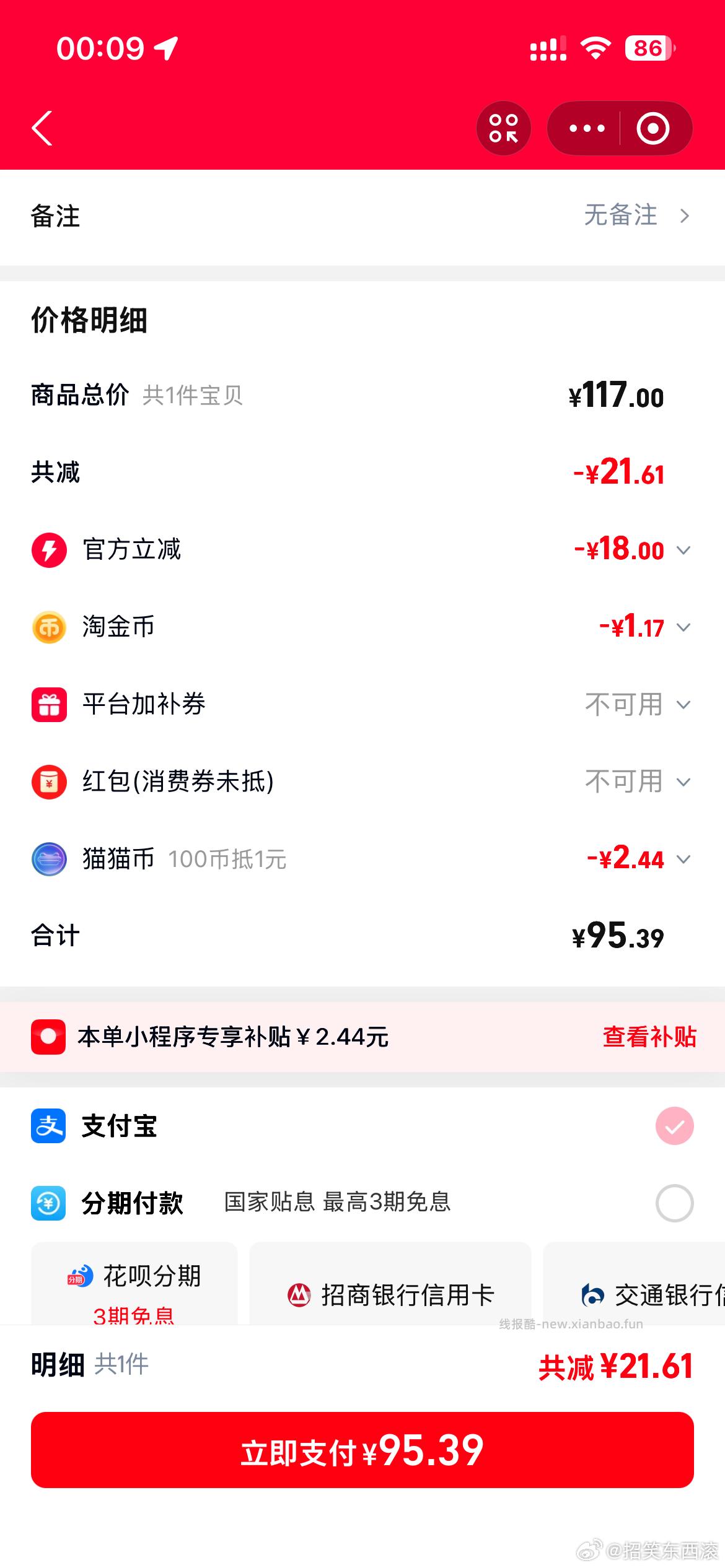Image resolution: width=725 pixels, height=1568 pixels.
Task: Open the QR code scan icon
Action: (x=503, y=128)
